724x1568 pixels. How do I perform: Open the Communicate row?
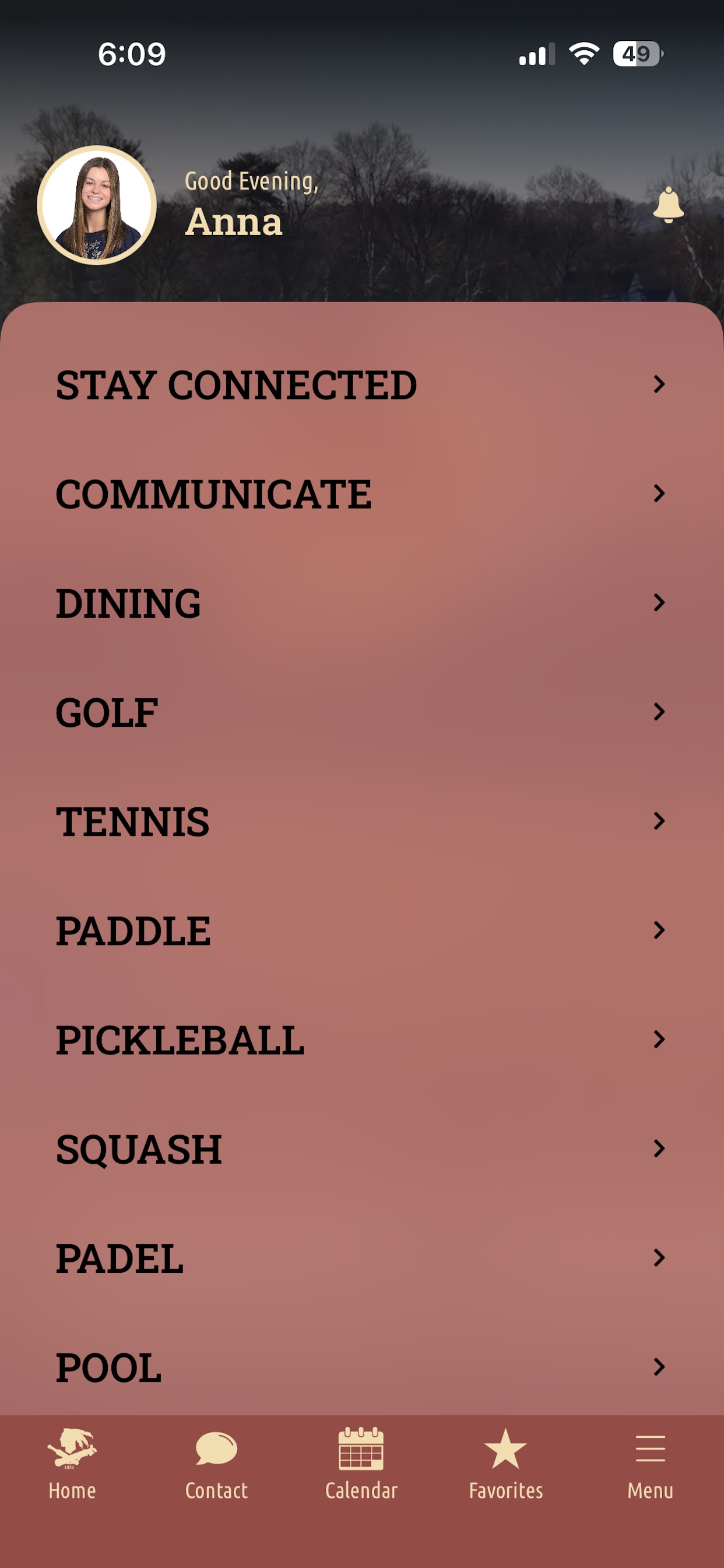tap(362, 494)
